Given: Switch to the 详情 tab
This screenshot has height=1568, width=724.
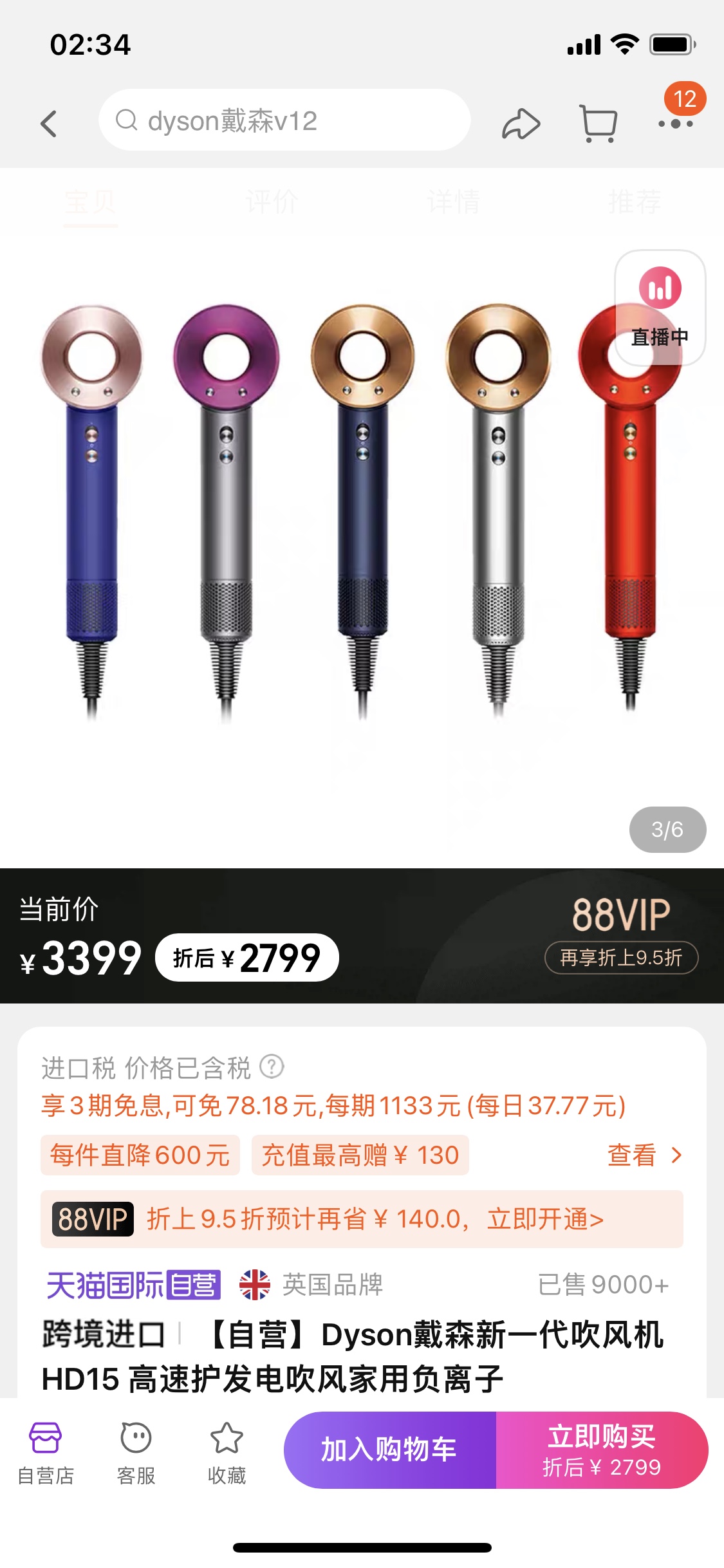Looking at the screenshot, I should click(x=453, y=202).
